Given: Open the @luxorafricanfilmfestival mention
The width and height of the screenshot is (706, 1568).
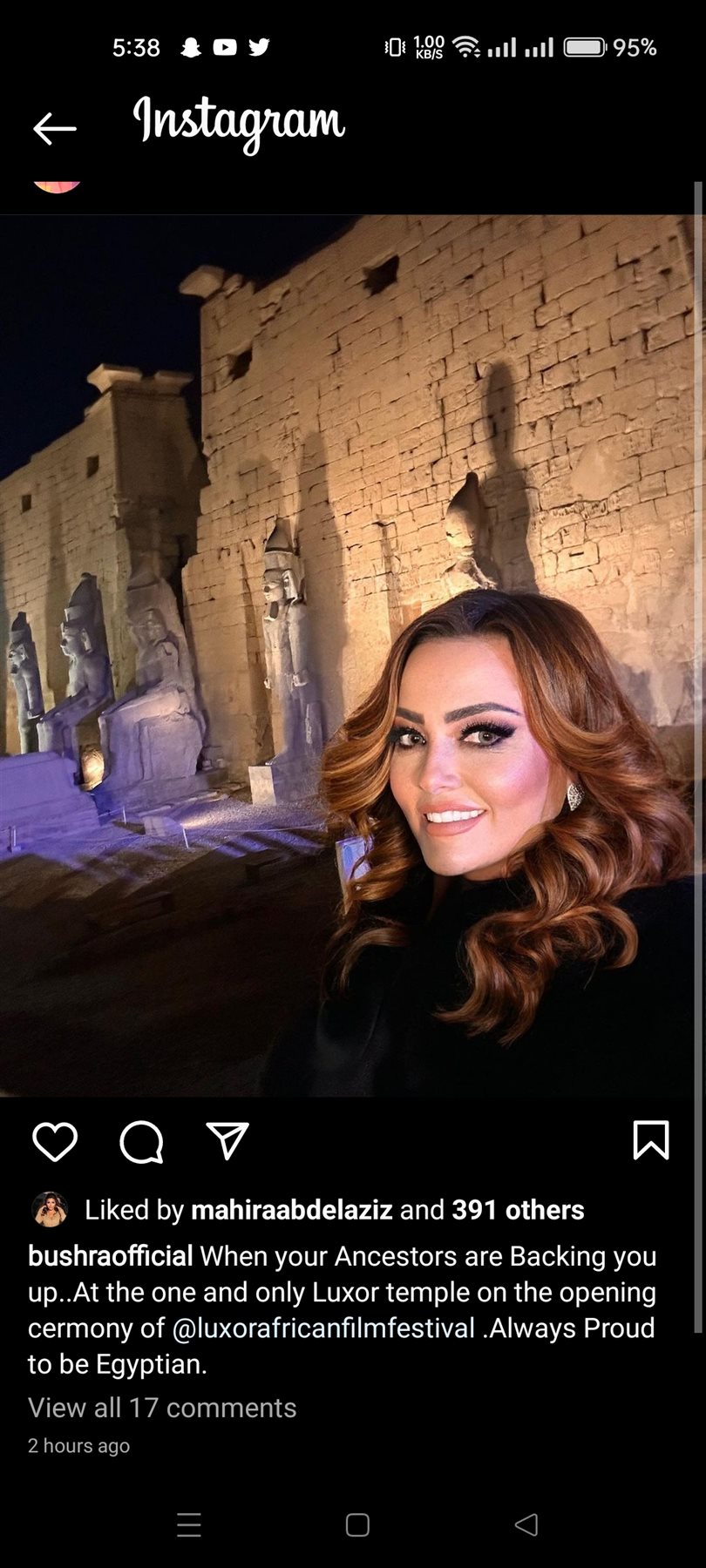Looking at the screenshot, I should (323, 1328).
